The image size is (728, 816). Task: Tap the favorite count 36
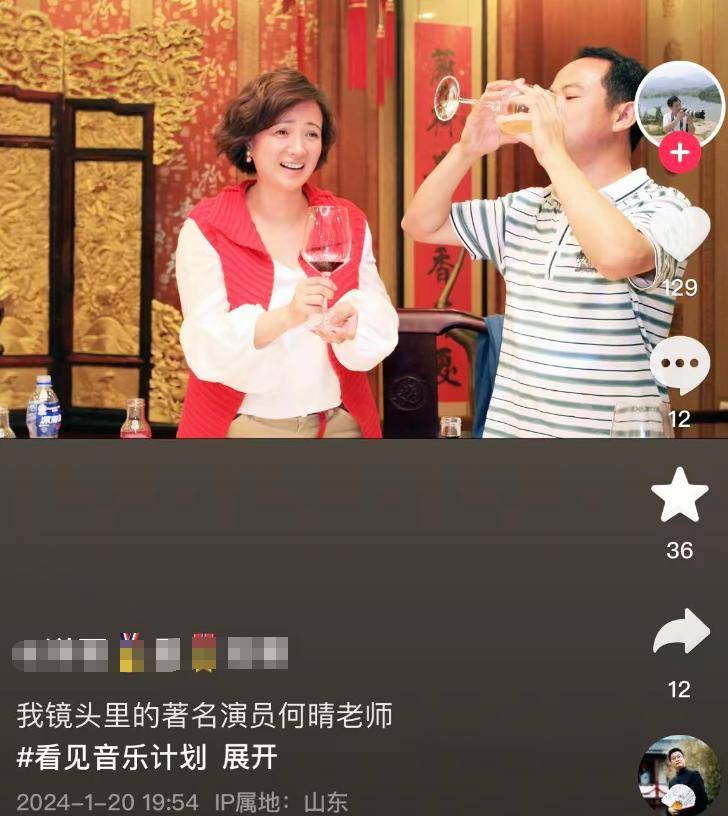pos(682,550)
